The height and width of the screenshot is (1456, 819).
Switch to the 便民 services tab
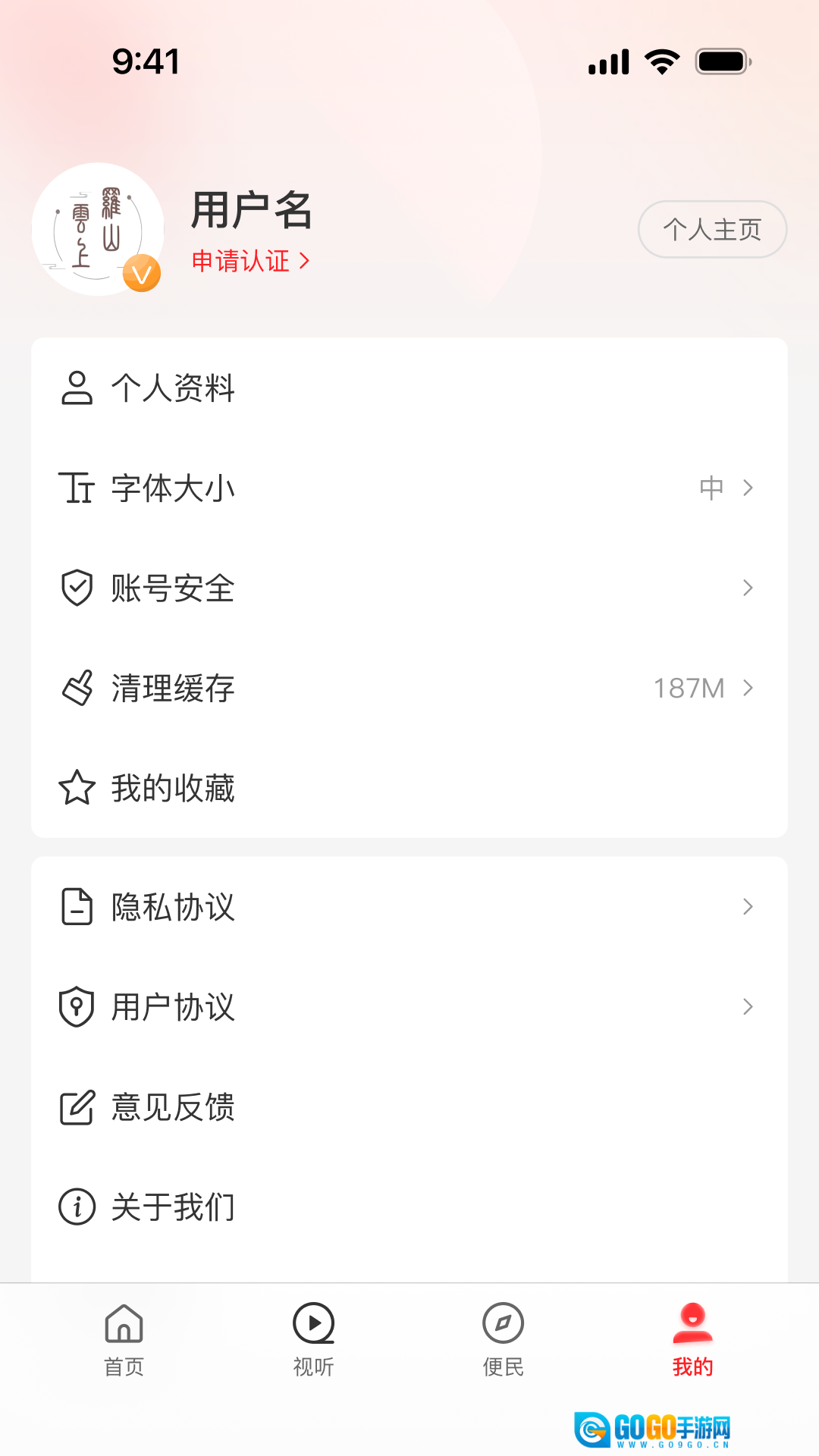click(503, 1340)
